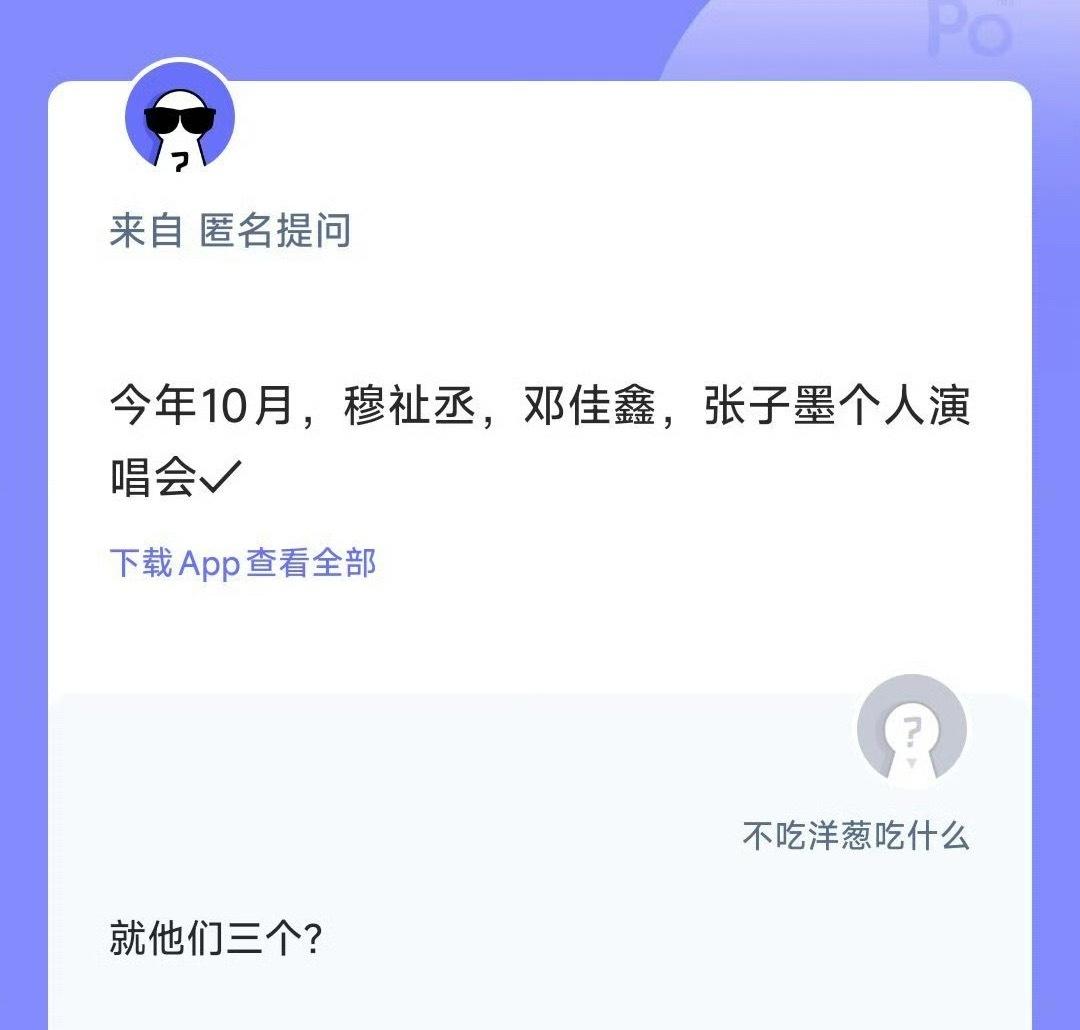Tap the 下载App查看全部 link

pos(243,563)
